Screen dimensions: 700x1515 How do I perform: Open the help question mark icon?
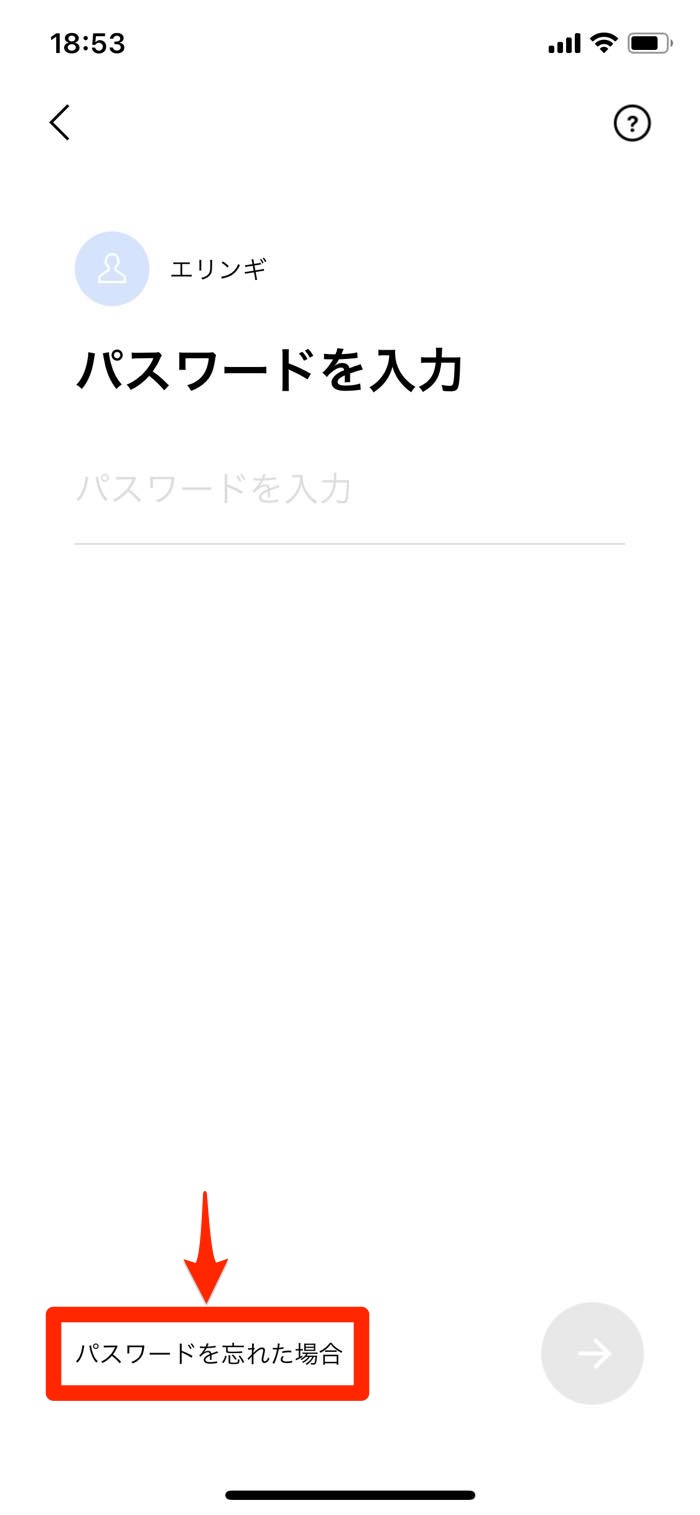(x=631, y=124)
